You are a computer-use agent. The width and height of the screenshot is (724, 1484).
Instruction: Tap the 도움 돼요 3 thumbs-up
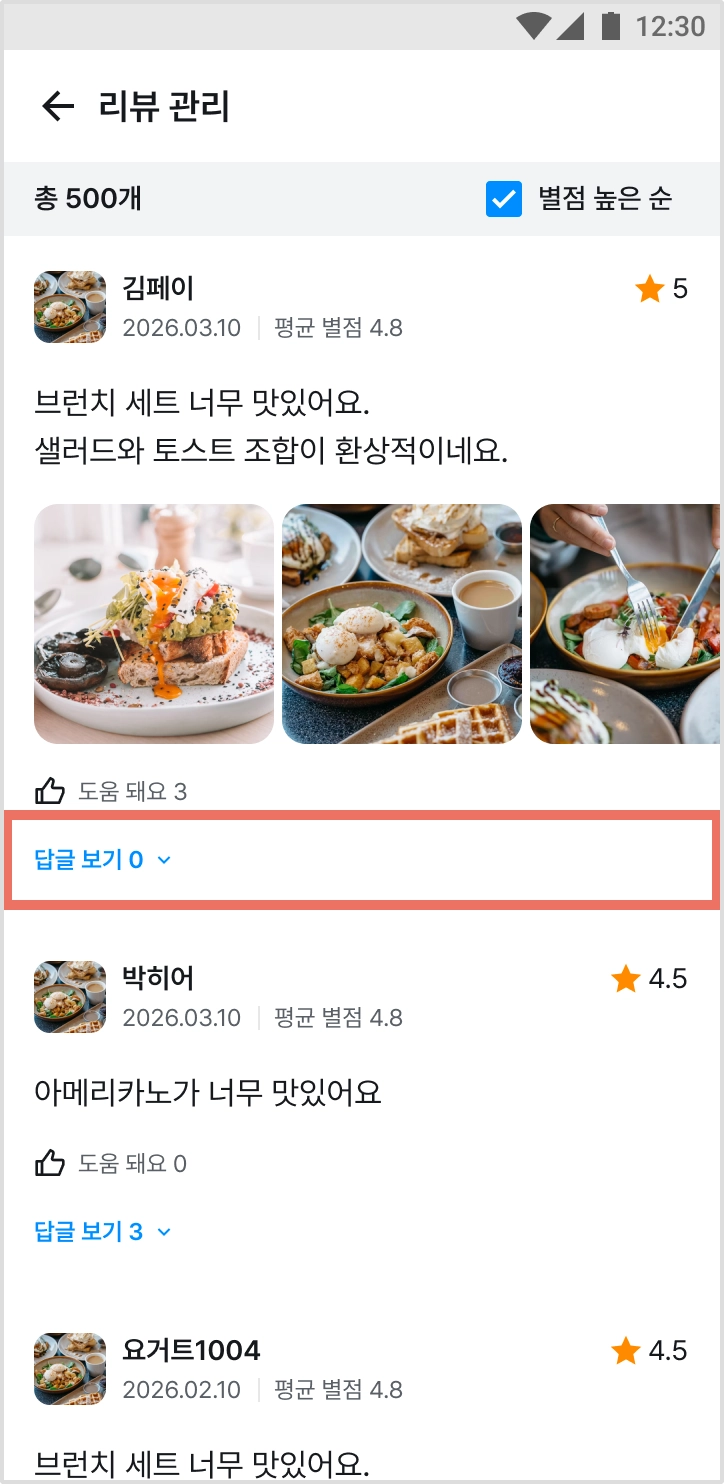pyautogui.click(x=50, y=792)
